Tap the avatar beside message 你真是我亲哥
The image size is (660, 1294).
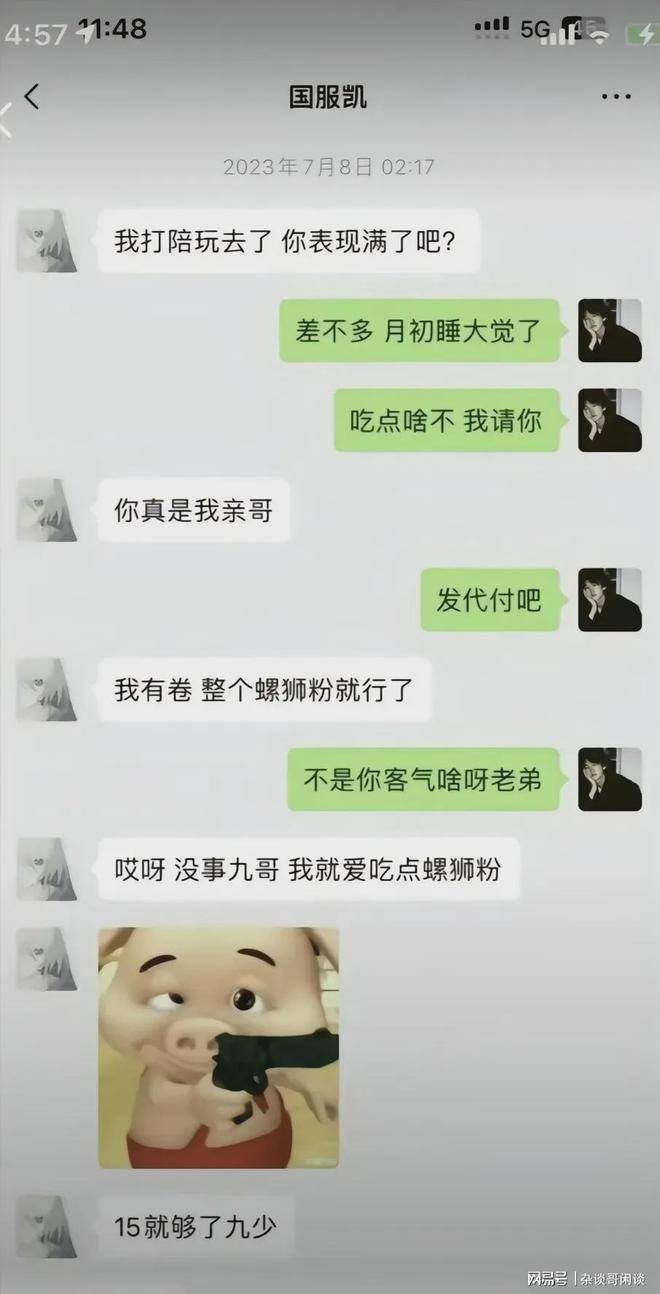pyautogui.click(x=47, y=511)
